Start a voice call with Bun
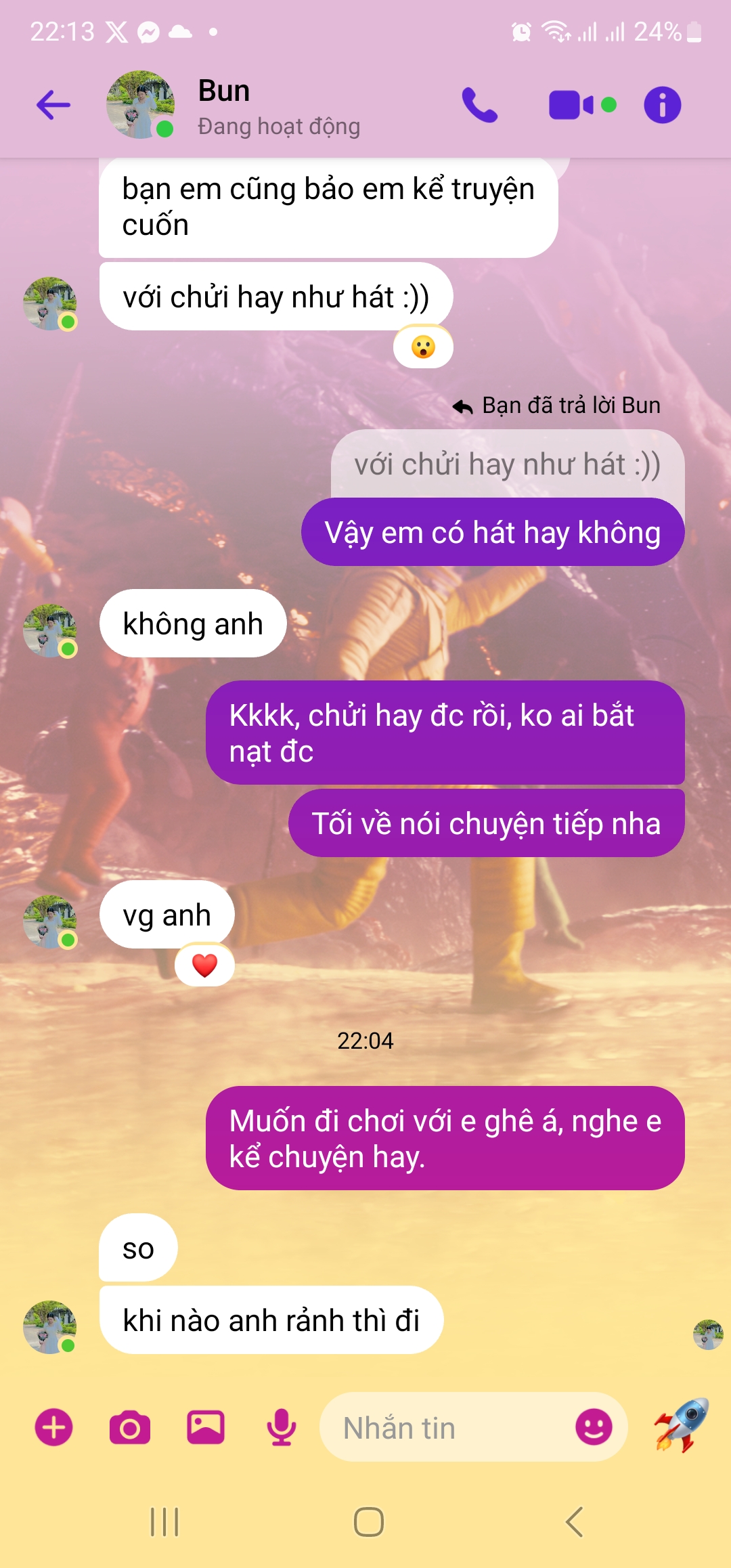 pos(479,105)
